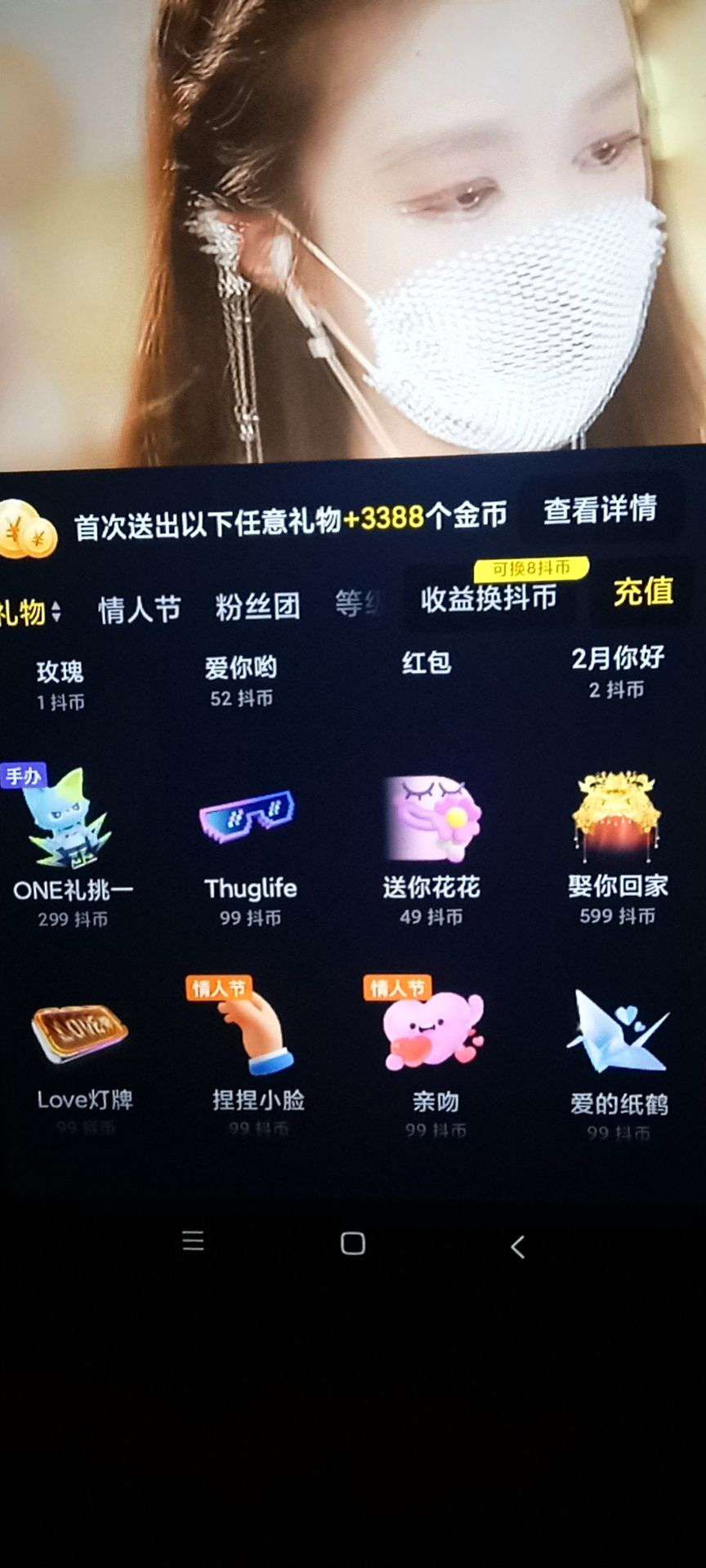Select the 娶你回家 599抖币 gift
706x1568 pixels.
[x=618, y=845]
